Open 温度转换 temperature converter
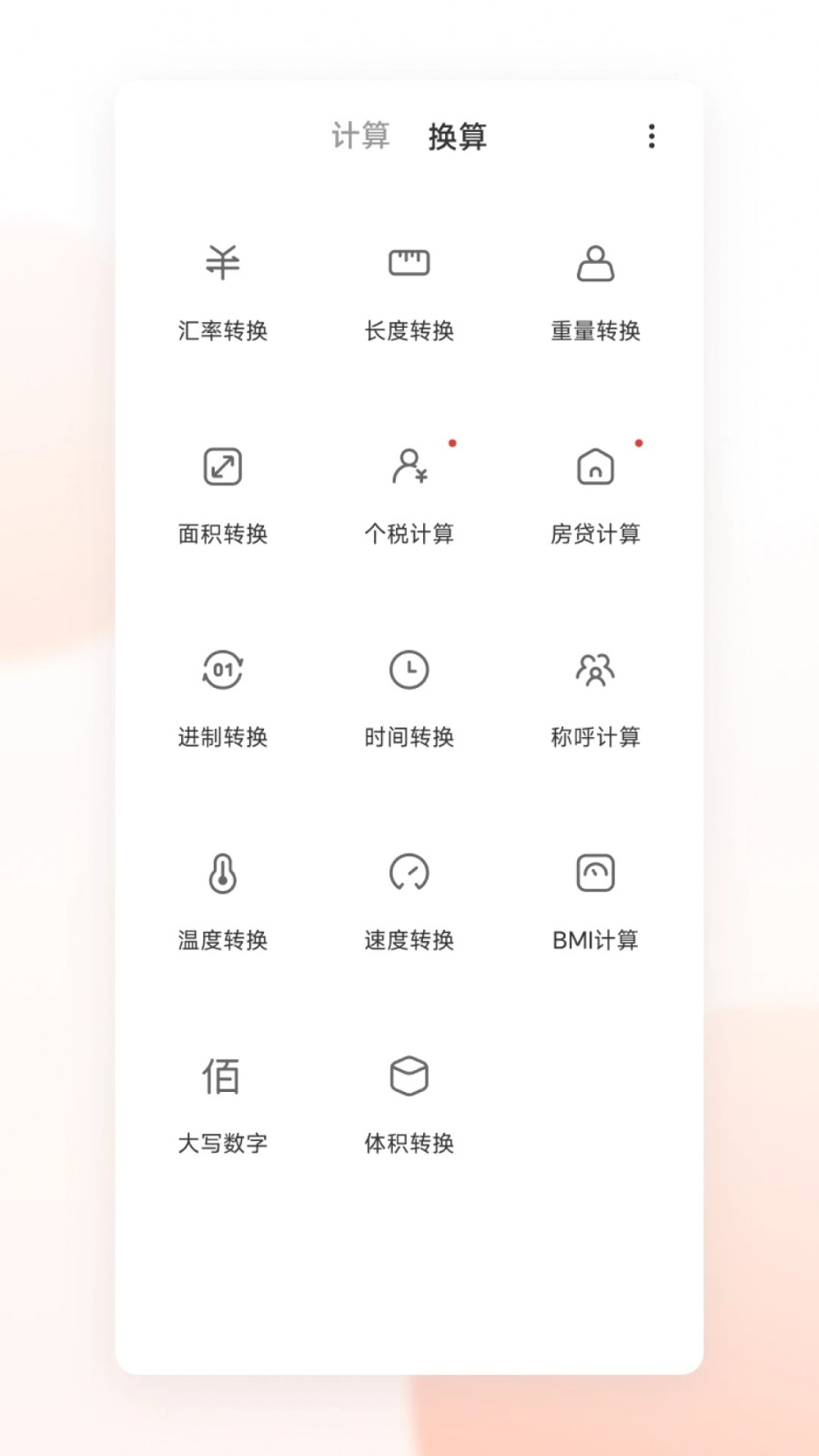Screen dimensions: 819x1456 [x=223, y=900]
